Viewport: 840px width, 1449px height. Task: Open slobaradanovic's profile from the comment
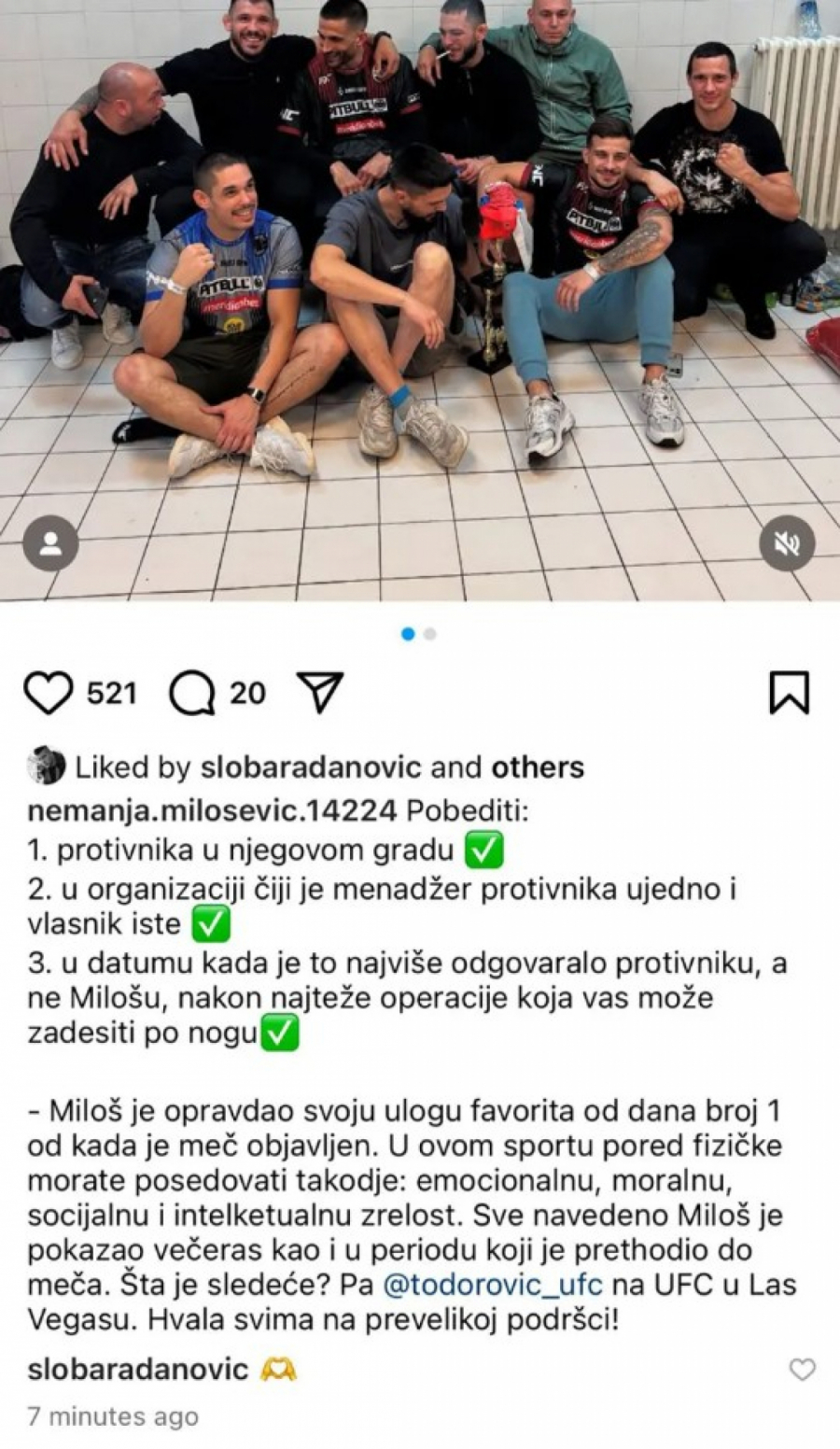[138, 1370]
